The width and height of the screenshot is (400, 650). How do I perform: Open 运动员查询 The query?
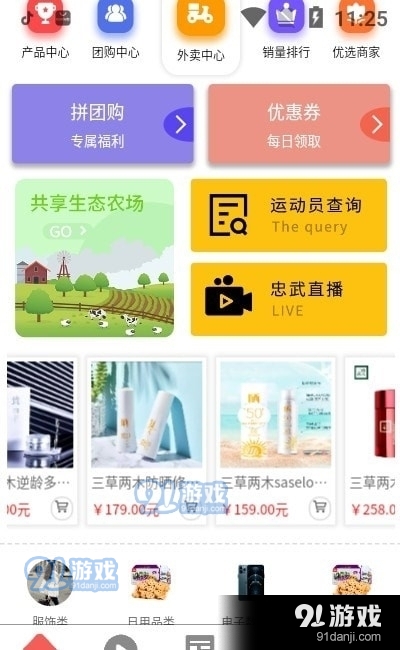pyautogui.click(x=288, y=215)
